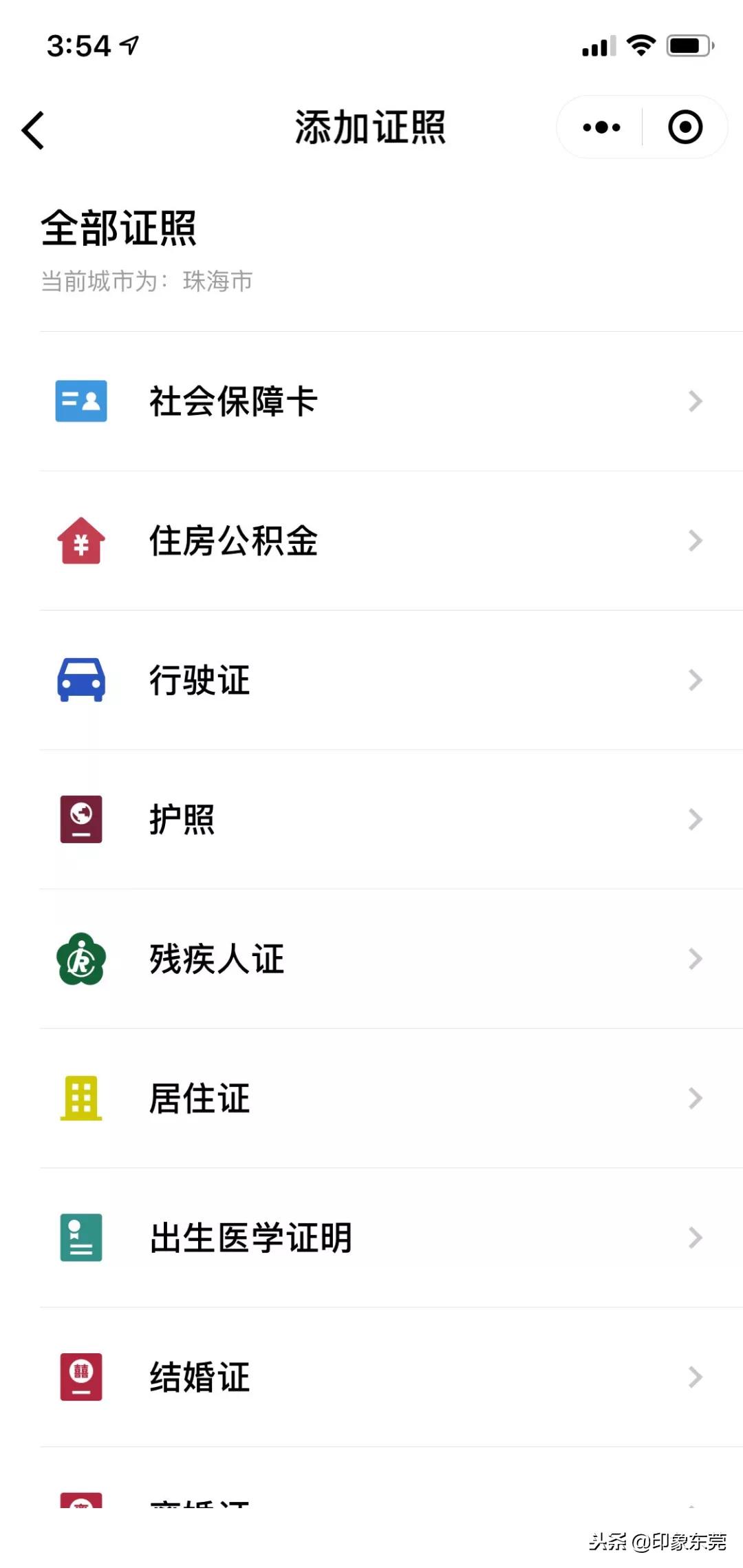Screen dimensions: 743x1568
Task: Tap the back arrow to return
Action: coord(33,129)
